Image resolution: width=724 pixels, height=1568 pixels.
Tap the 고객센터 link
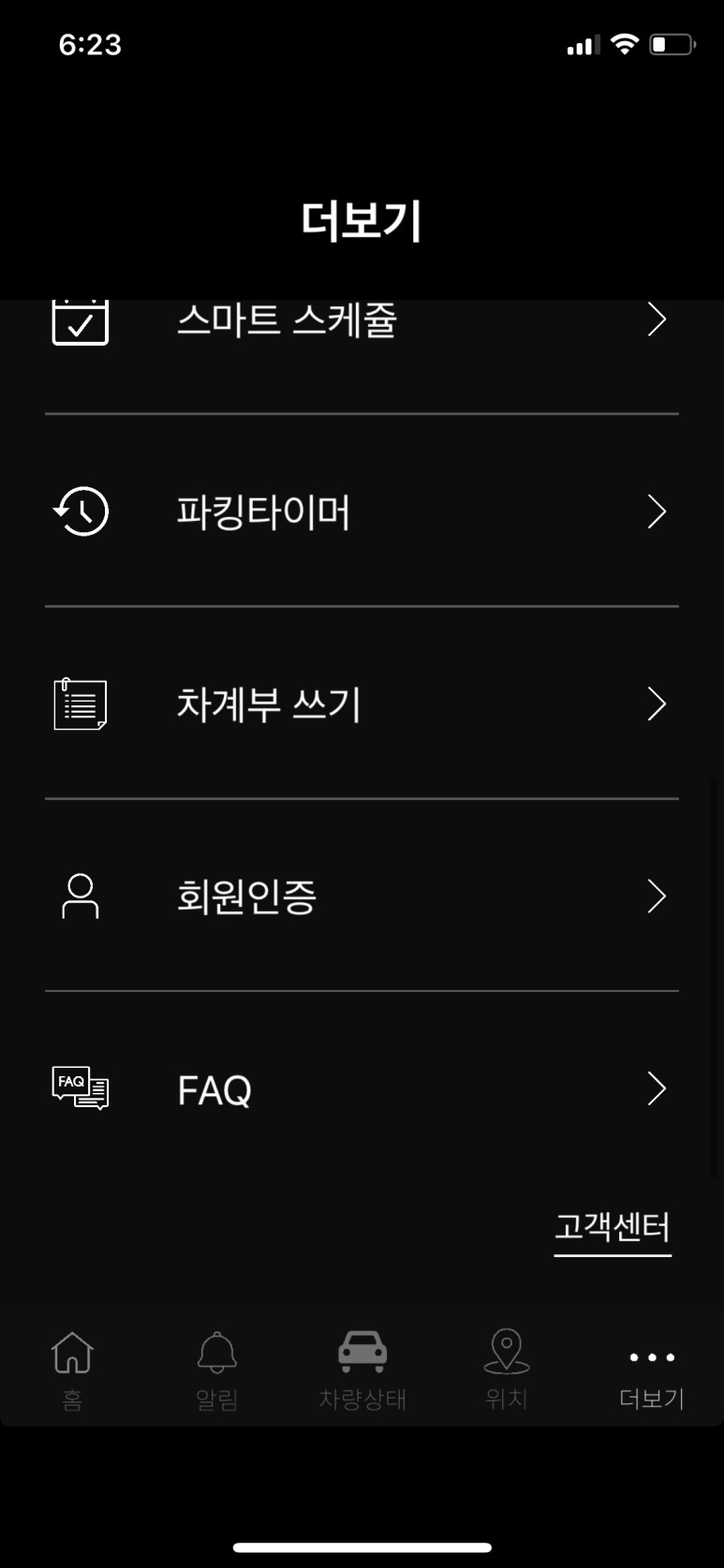pyautogui.click(x=612, y=1227)
